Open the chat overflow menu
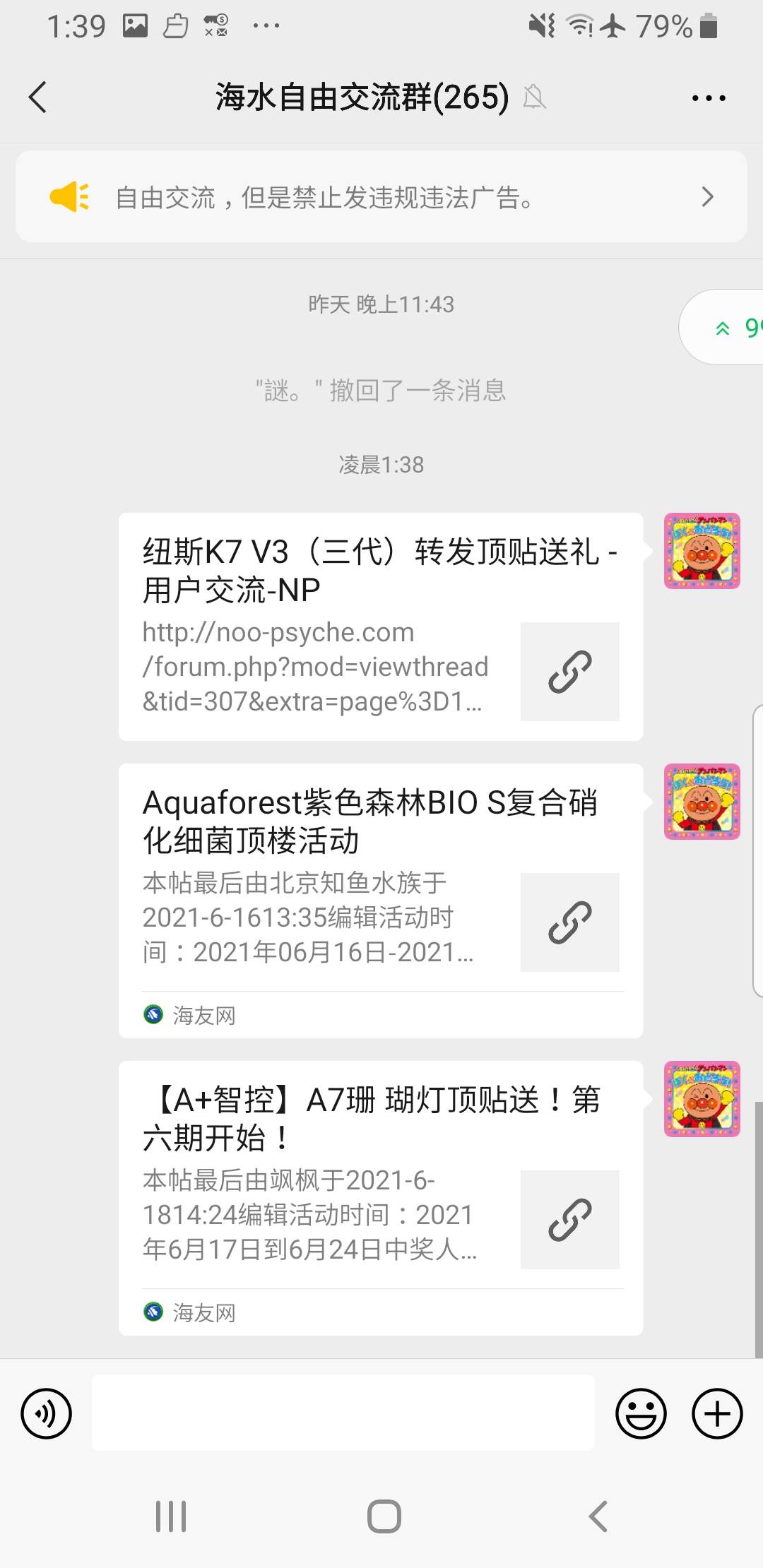This screenshot has height=1568, width=763. pos(709,98)
